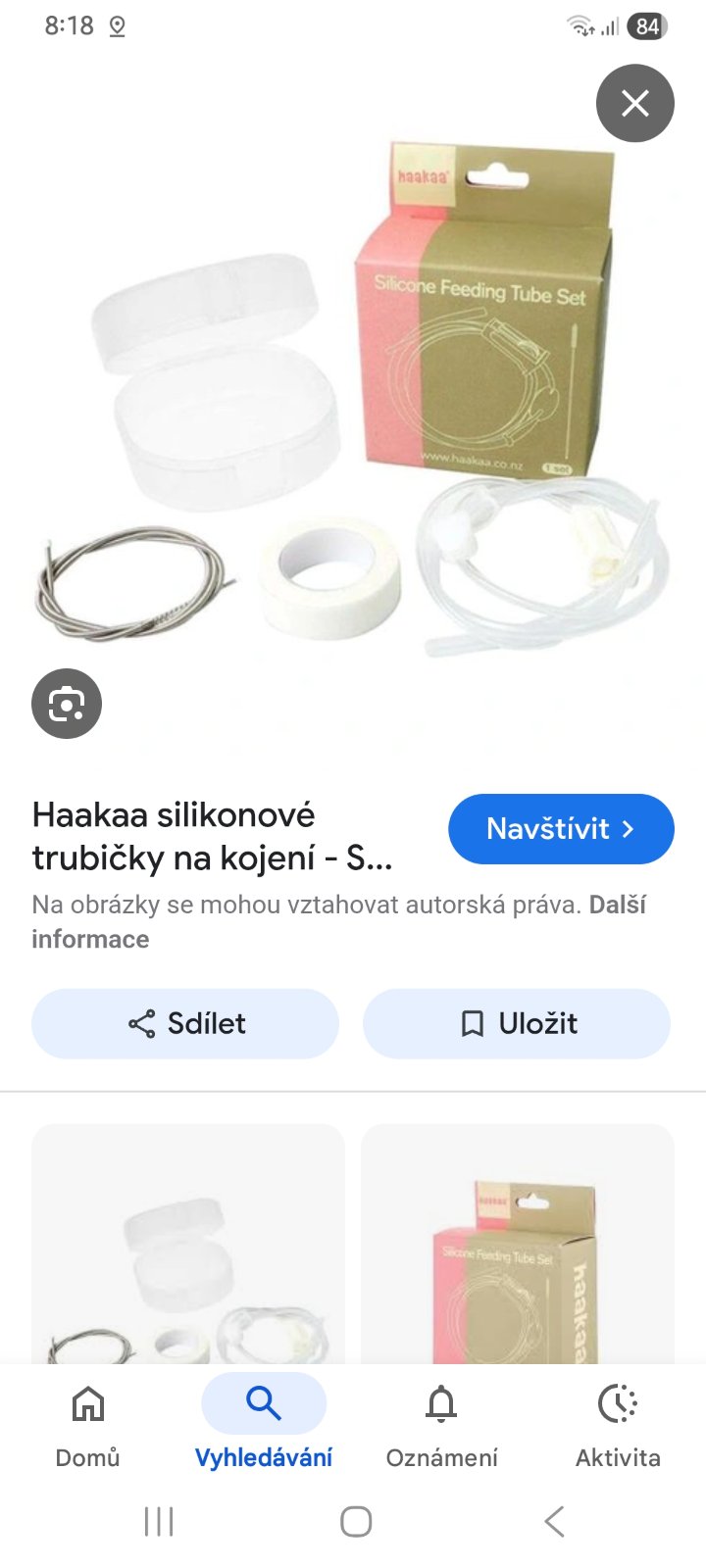Switch to the Vyhledávání tab
The image size is (706, 1568).
point(264,1426)
